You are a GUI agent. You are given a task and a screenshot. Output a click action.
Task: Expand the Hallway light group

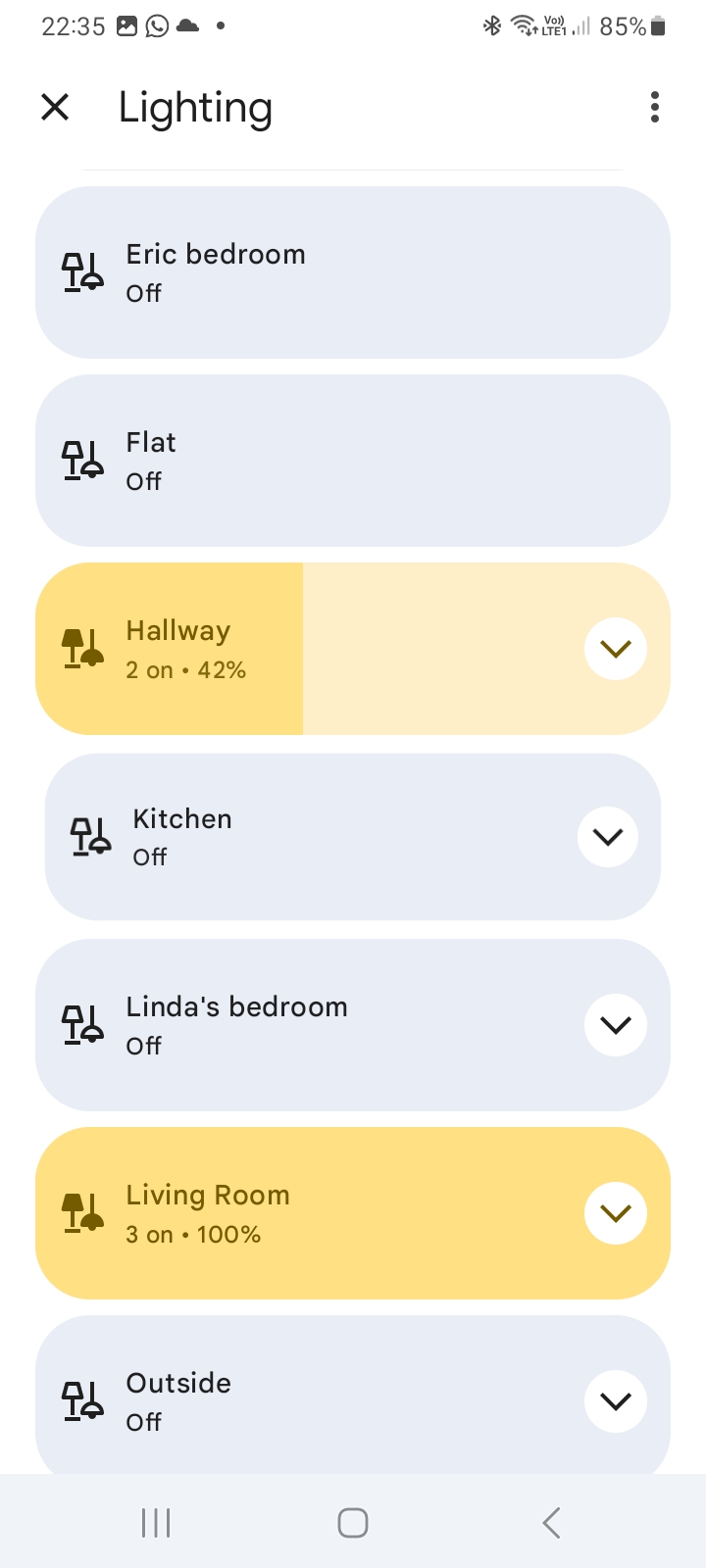pyautogui.click(x=615, y=649)
